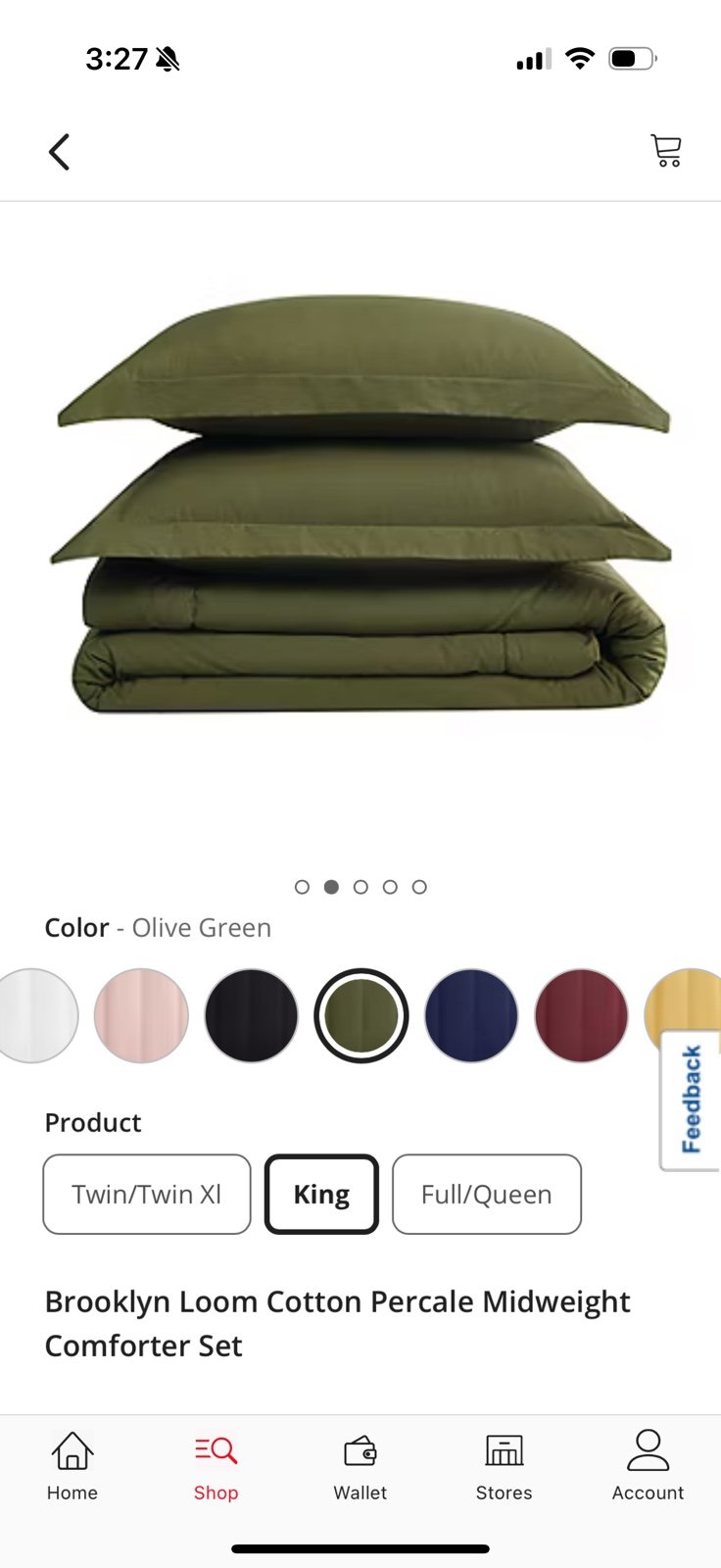Select the olive green color swatch
This screenshot has height=1568, width=721.
(360, 1016)
